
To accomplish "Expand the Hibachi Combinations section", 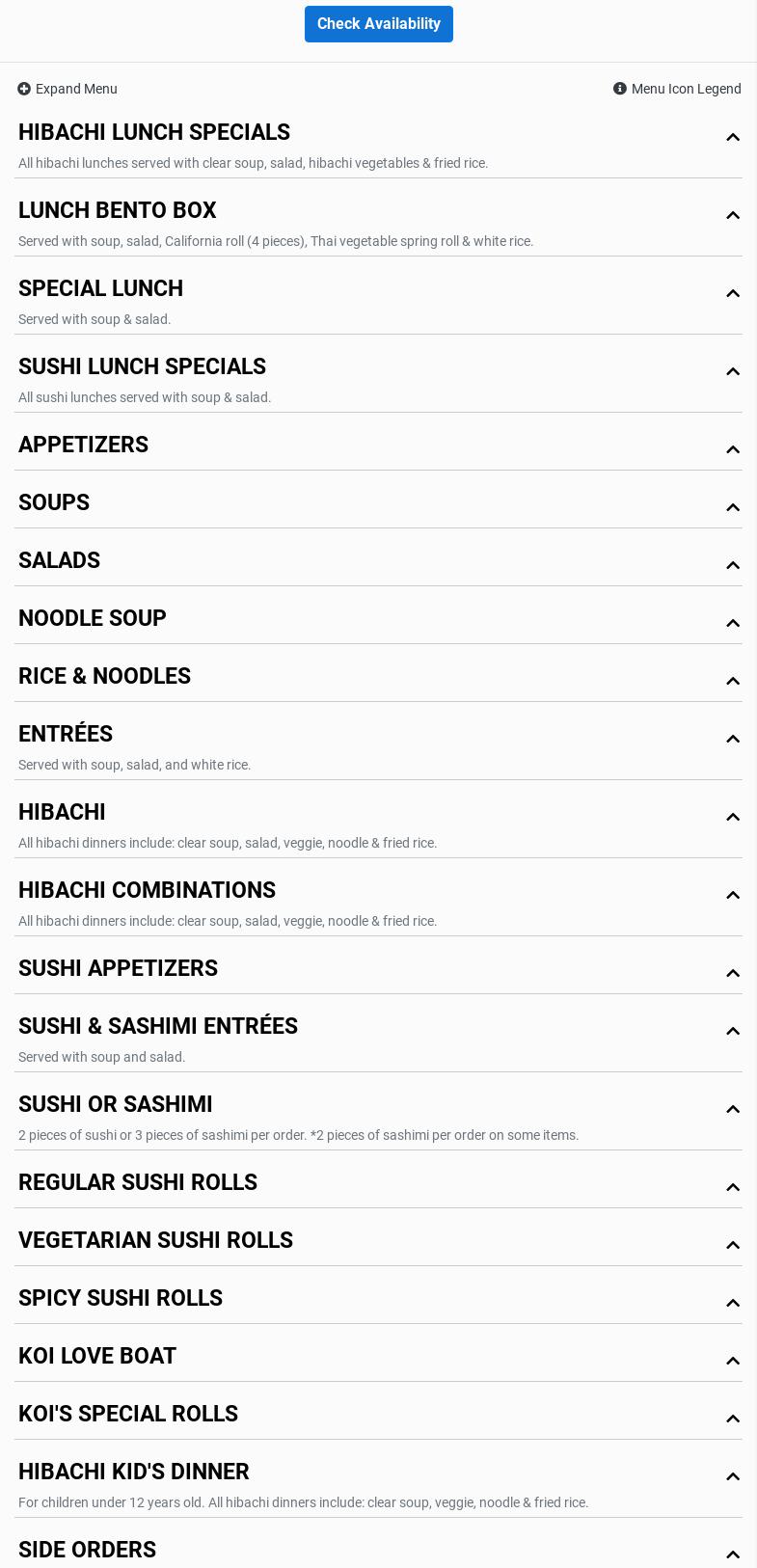I will click(x=148, y=891).
